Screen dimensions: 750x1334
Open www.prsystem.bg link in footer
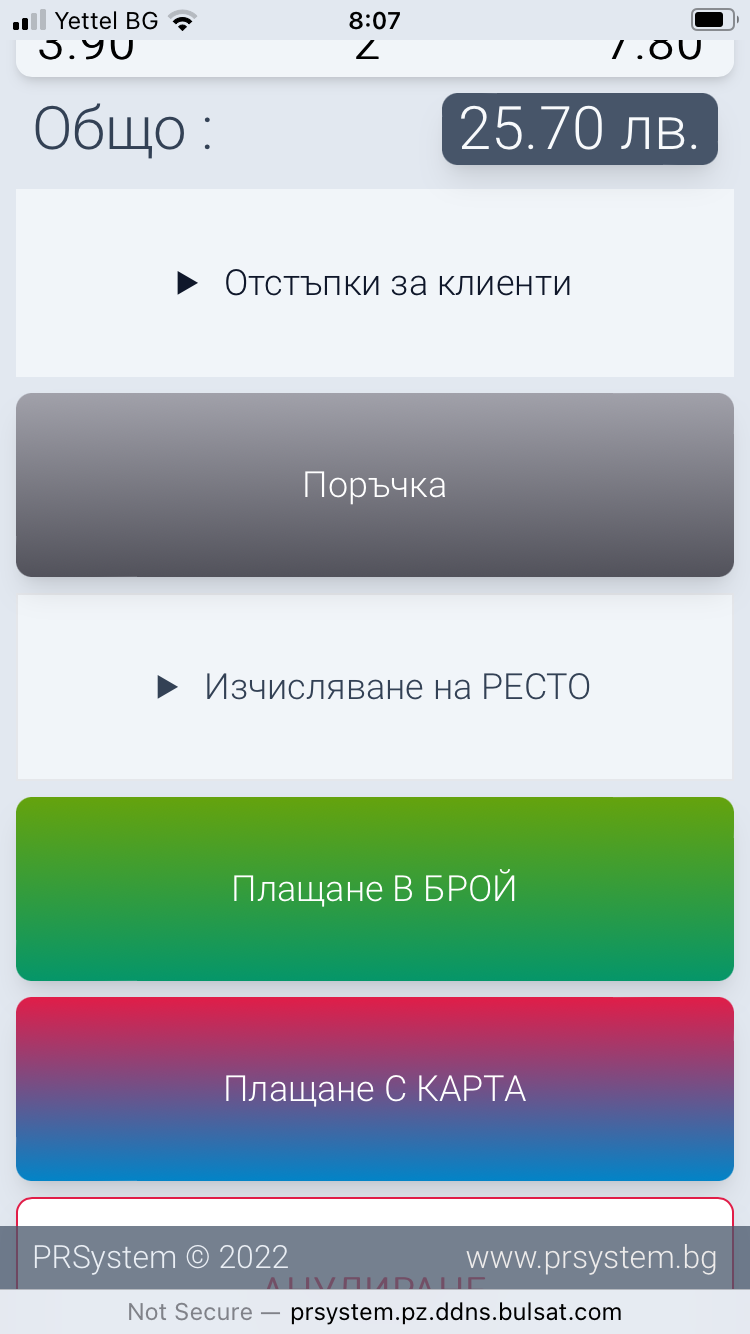(591, 1257)
